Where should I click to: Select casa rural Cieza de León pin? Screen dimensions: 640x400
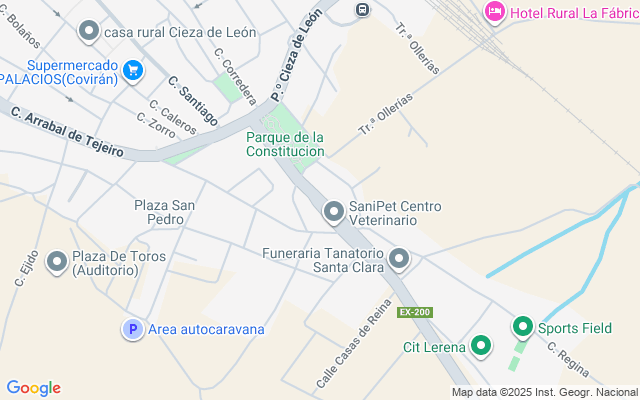(x=89, y=31)
